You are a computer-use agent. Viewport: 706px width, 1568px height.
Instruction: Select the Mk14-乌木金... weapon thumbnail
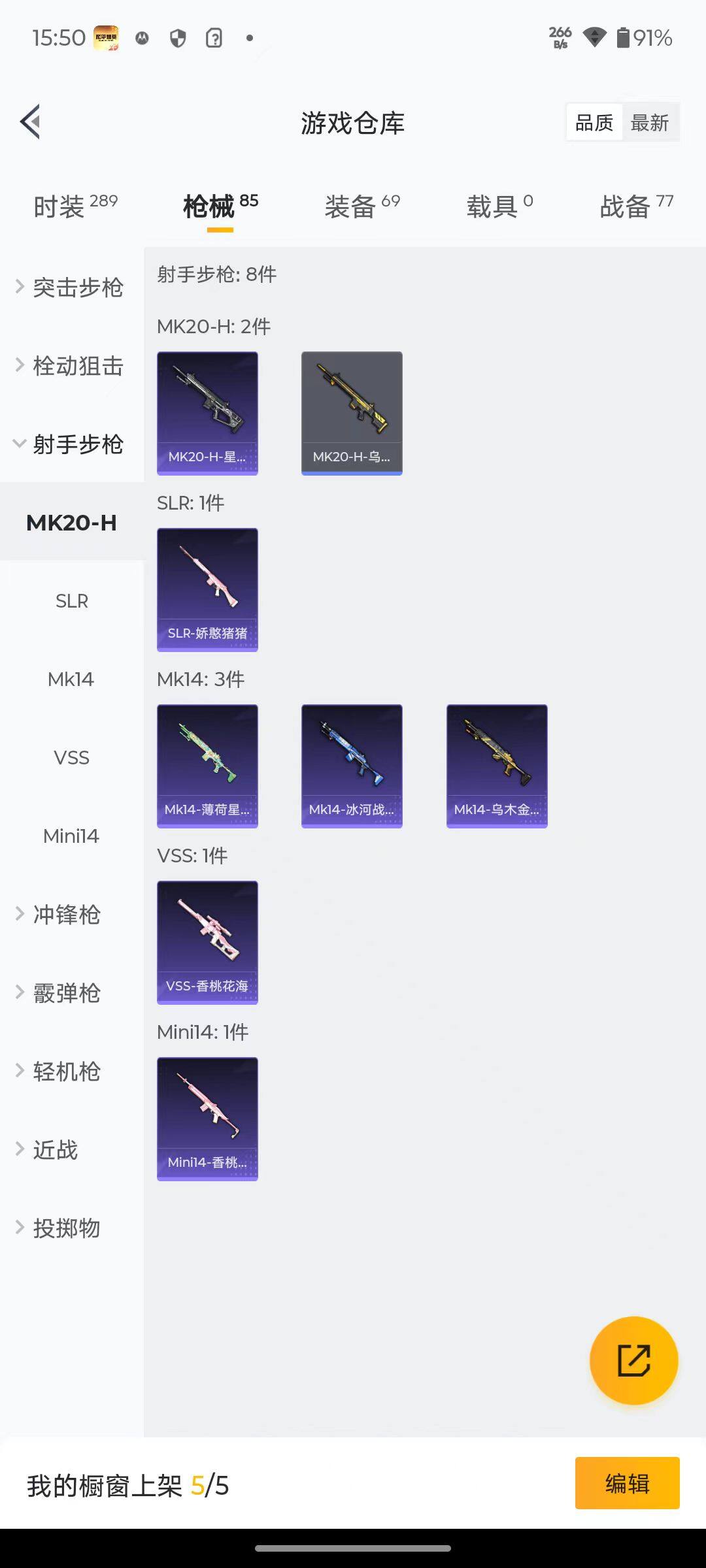click(x=496, y=766)
